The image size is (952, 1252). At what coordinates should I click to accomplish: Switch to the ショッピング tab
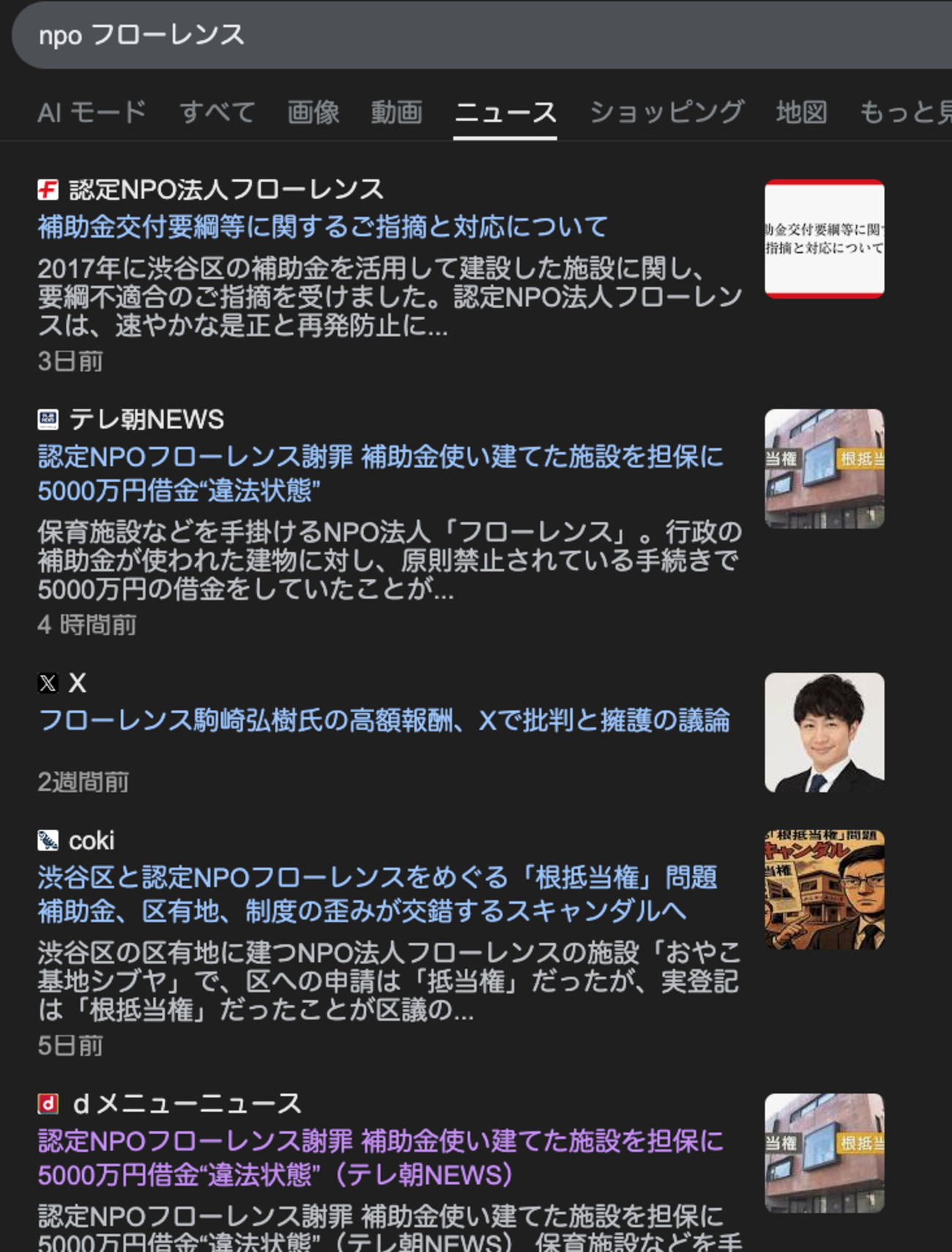click(667, 112)
